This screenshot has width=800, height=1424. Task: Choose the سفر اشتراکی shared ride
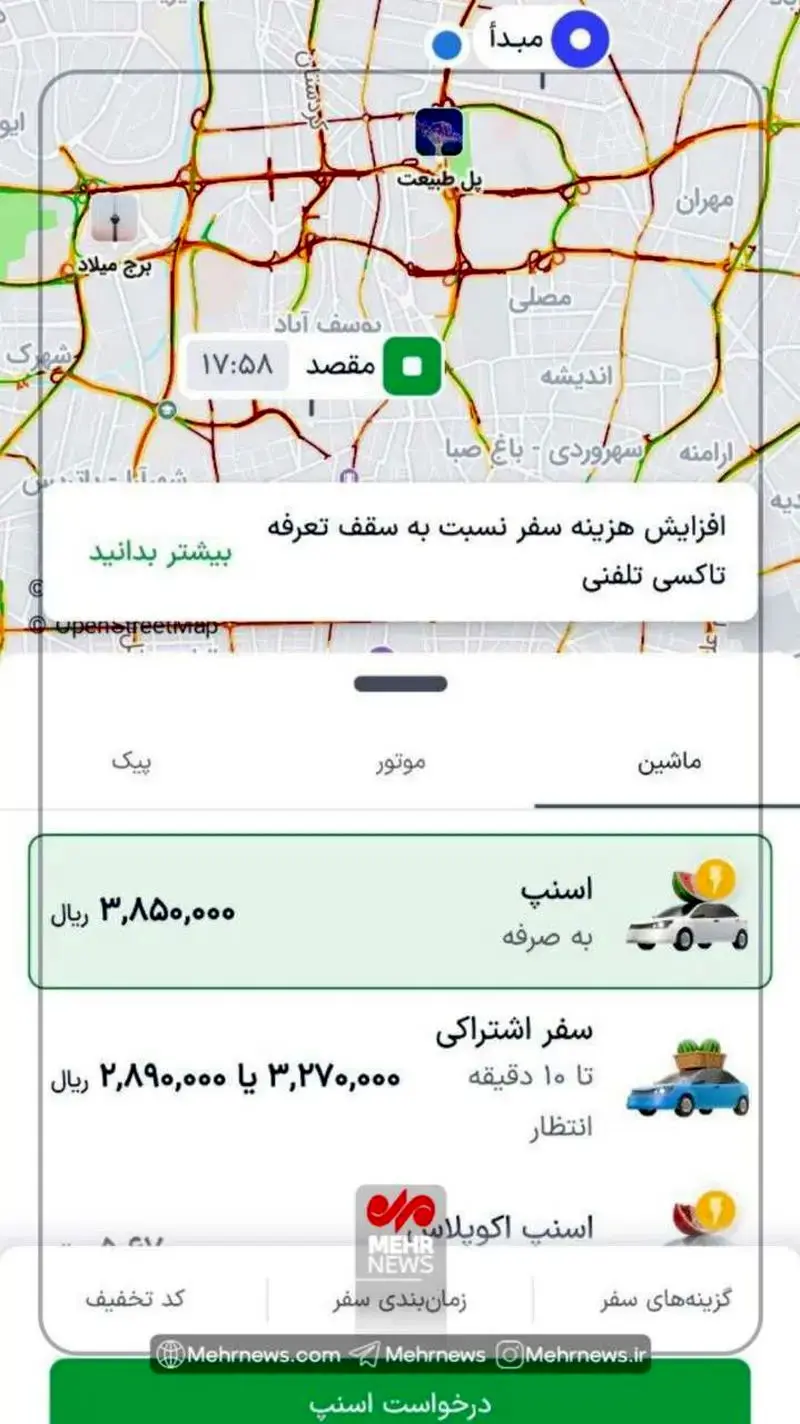click(x=400, y=1078)
